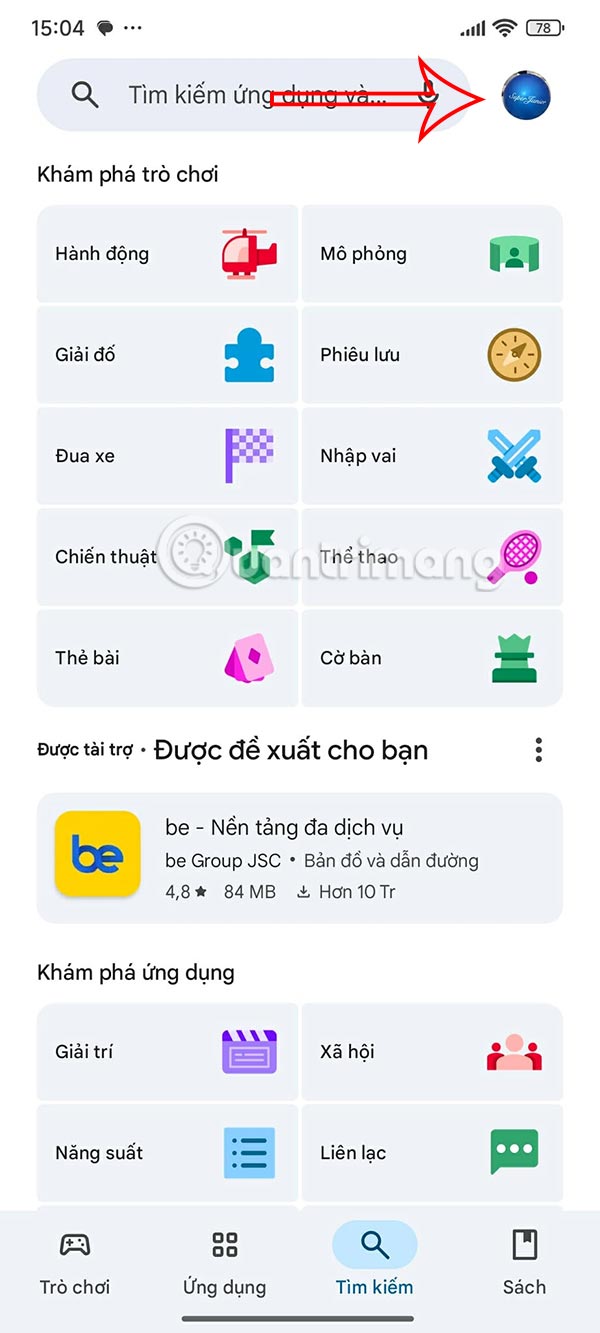Open the be app listing
The width and height of the screenshot is (600, 1333).
click(x=300, y=858)
